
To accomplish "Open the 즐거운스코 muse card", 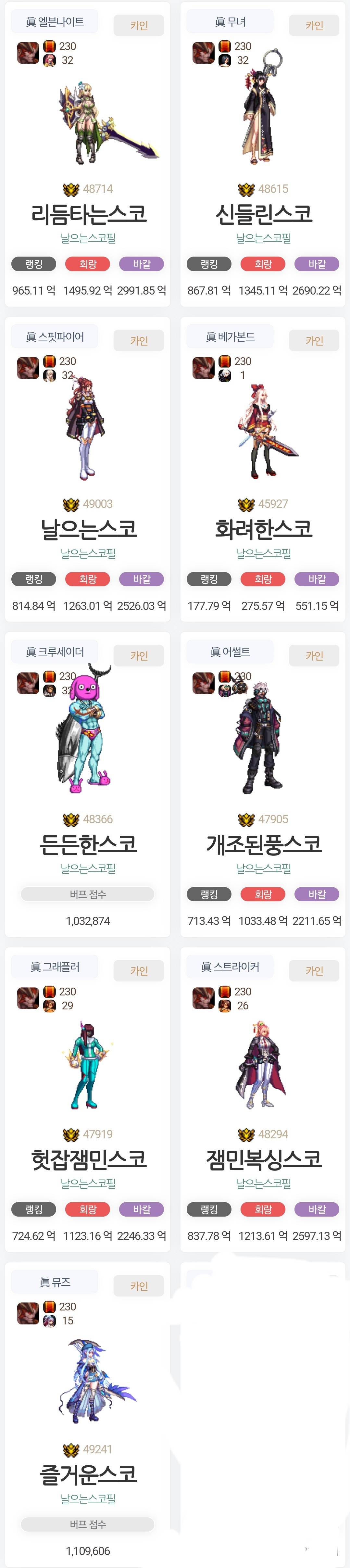I will (88, 1474).
